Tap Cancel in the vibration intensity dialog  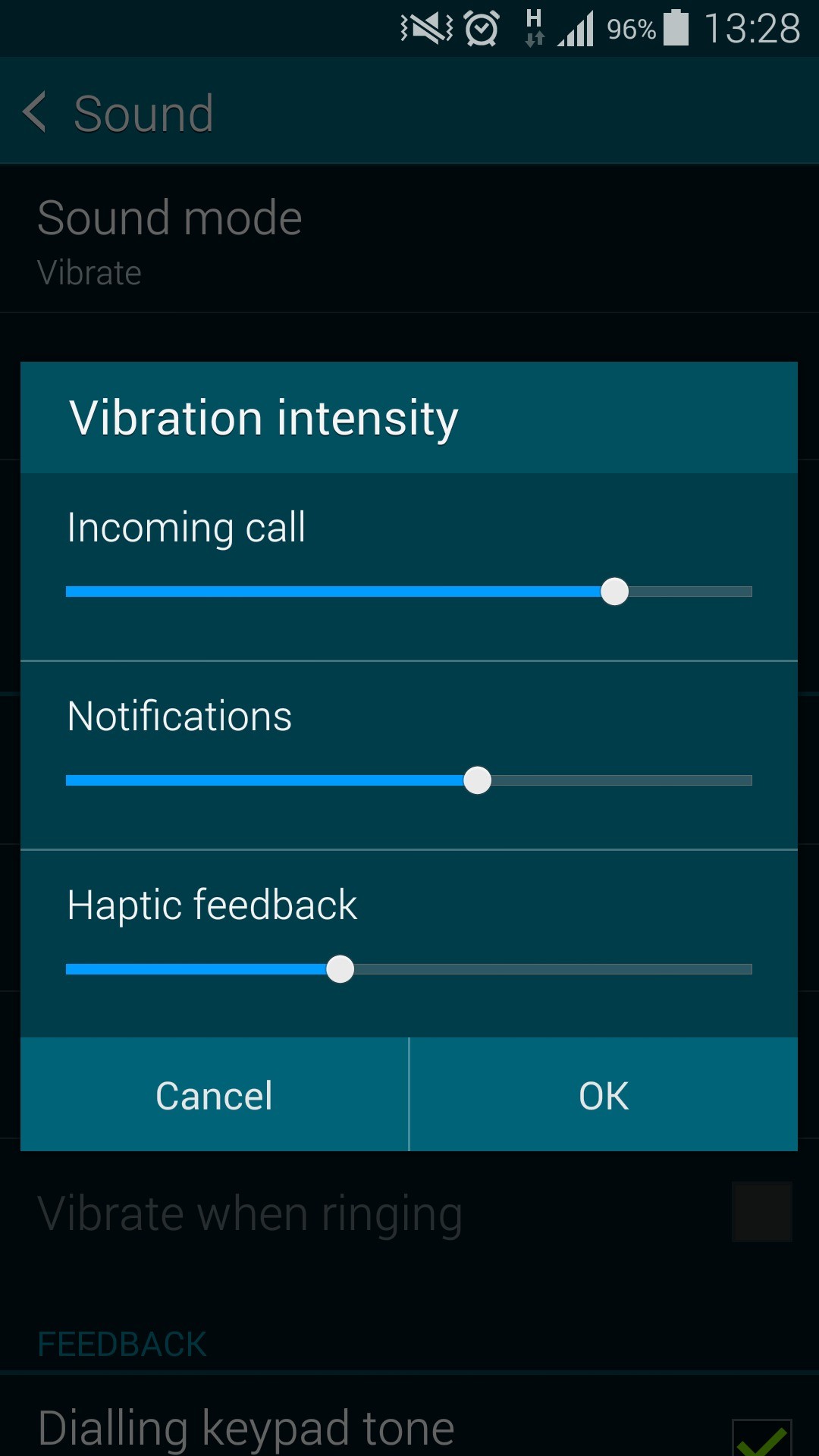(x=214, y=1095)
